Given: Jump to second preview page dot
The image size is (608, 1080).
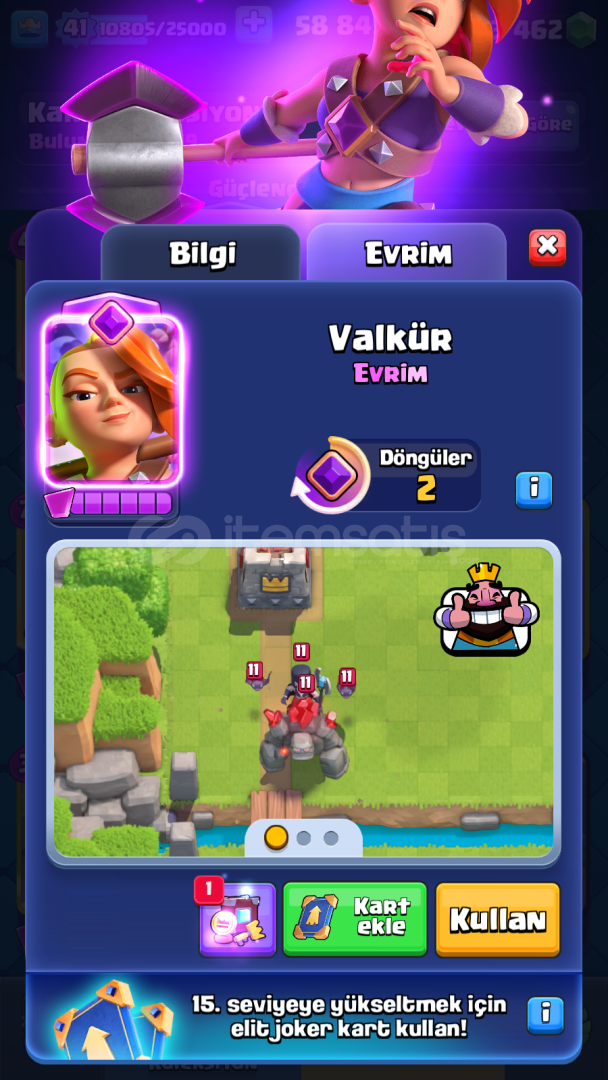Looking at the screenshot, I should click(304, 838).
